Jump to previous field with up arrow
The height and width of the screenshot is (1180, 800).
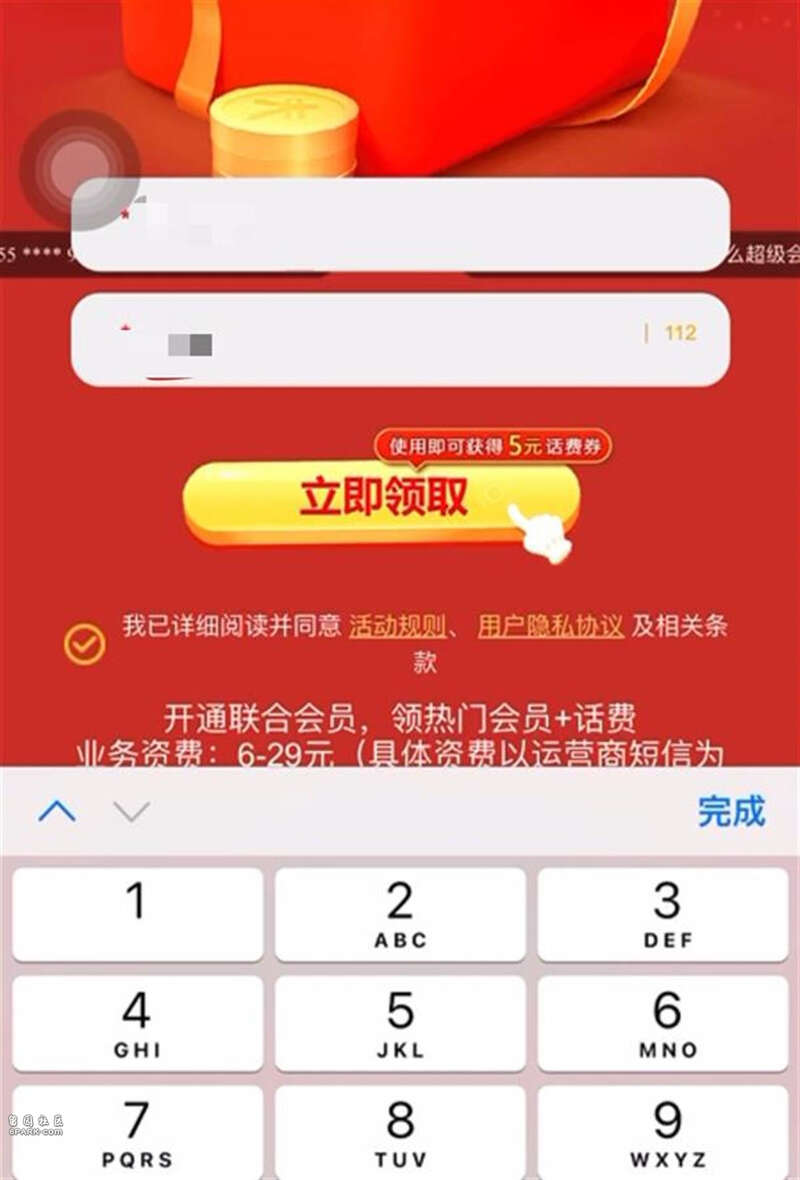point(57,811)
